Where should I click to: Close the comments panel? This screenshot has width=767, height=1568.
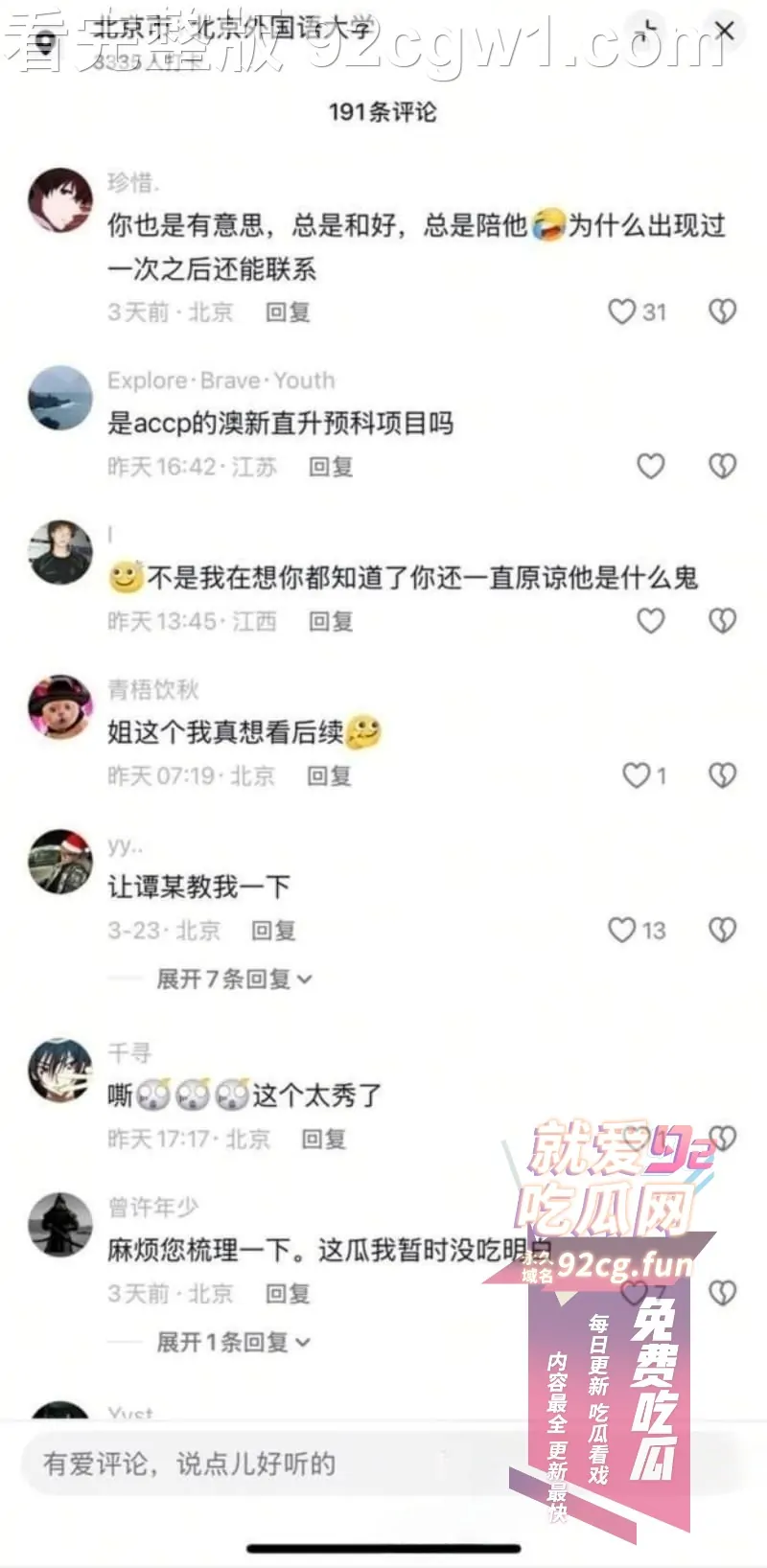(x=724, y=31)
